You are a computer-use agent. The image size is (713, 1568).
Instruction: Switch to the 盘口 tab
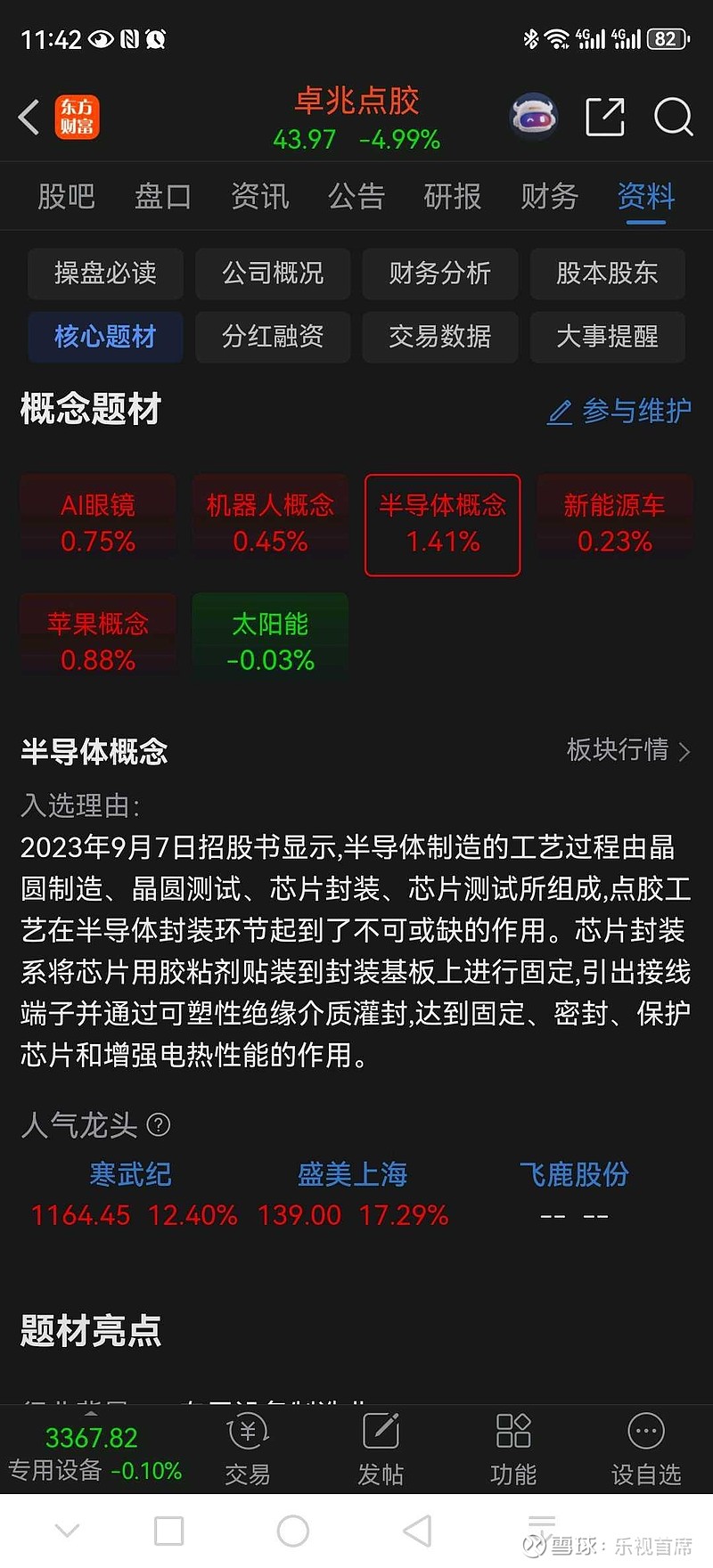(162, 196)
